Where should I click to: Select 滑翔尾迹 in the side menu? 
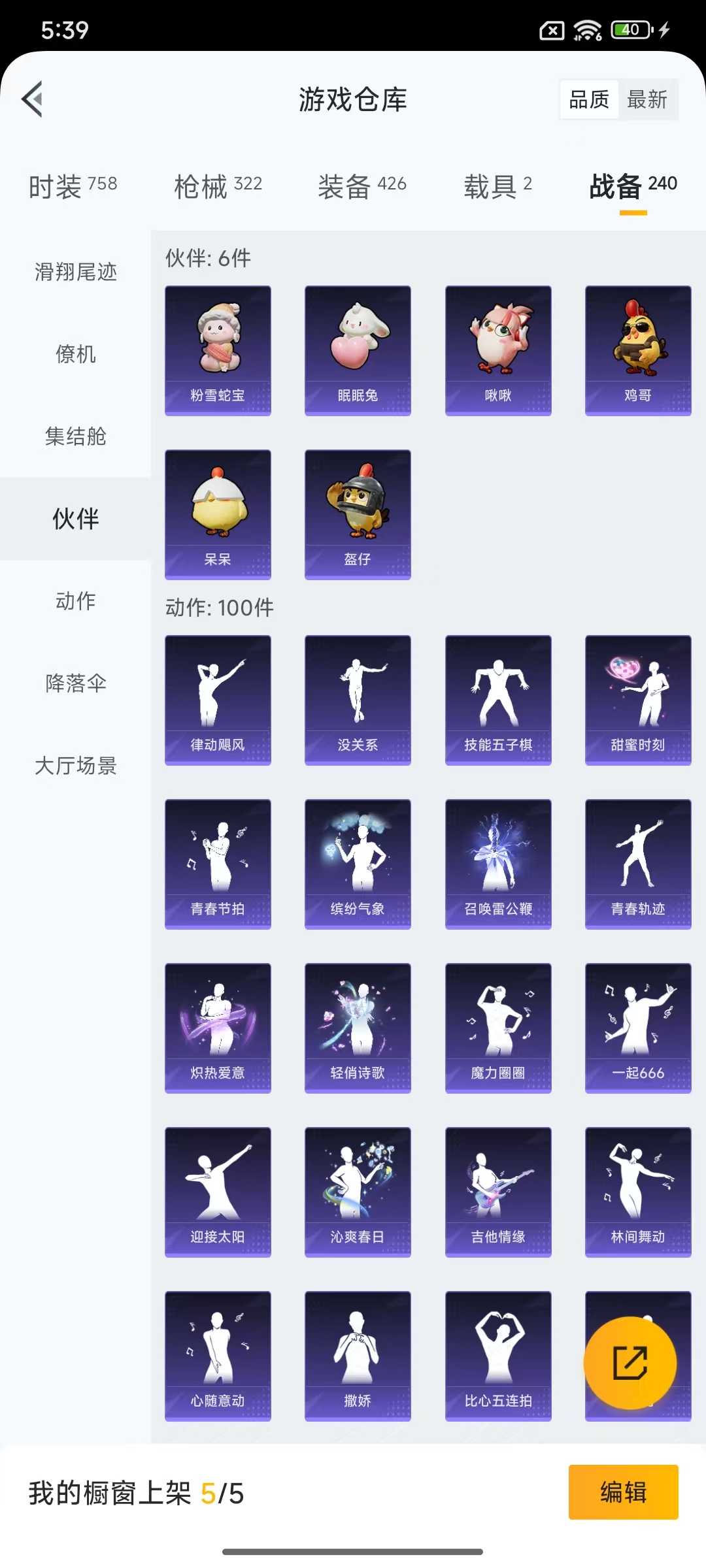click(76, 272)
